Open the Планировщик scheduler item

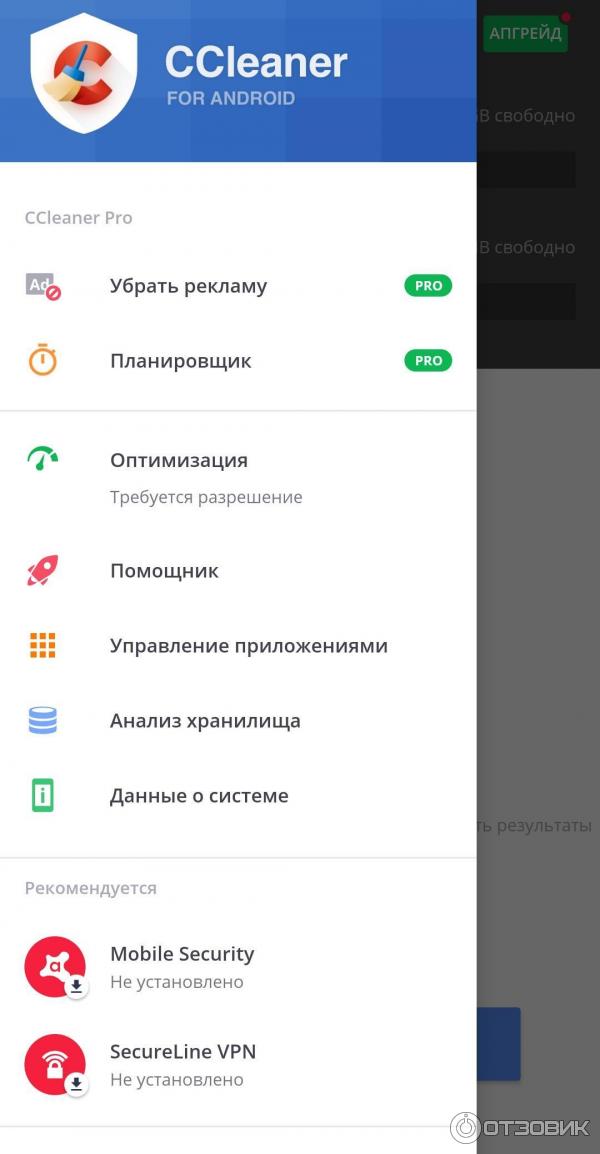[180, 361]
